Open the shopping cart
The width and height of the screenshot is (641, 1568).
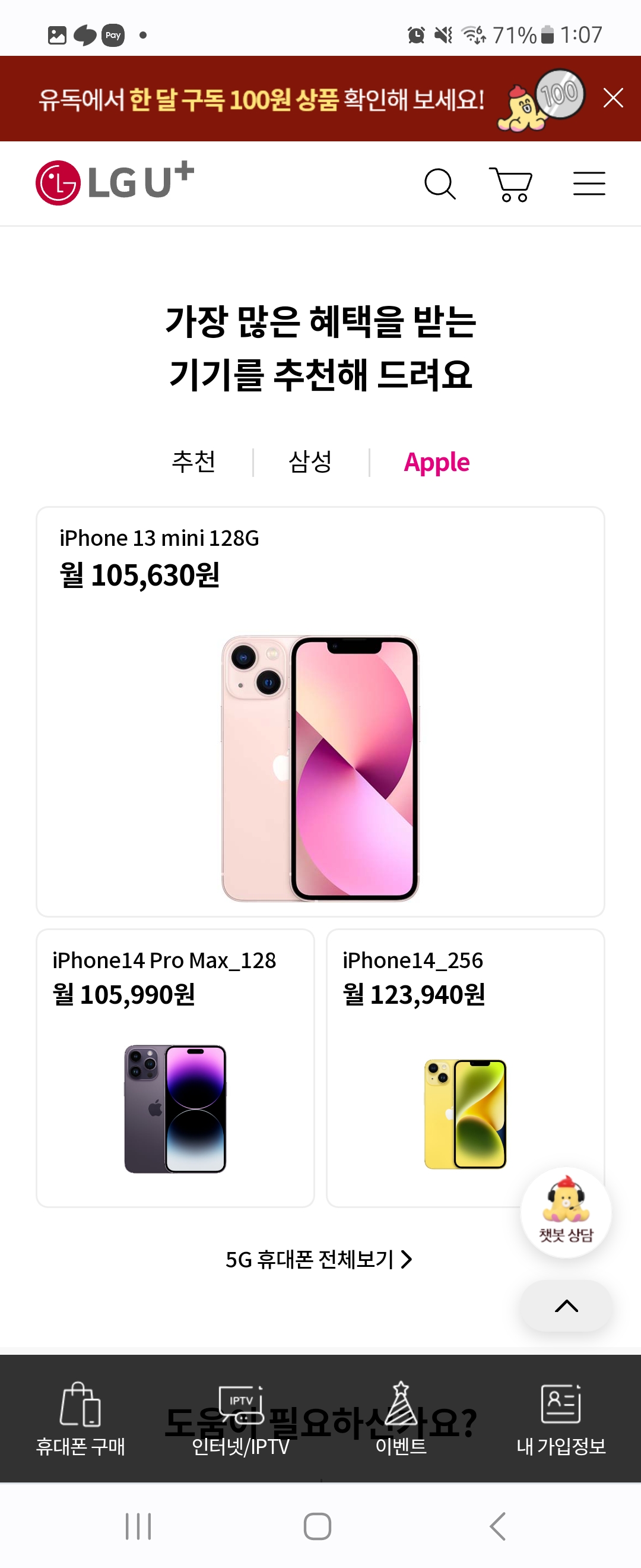pos(511,184)
